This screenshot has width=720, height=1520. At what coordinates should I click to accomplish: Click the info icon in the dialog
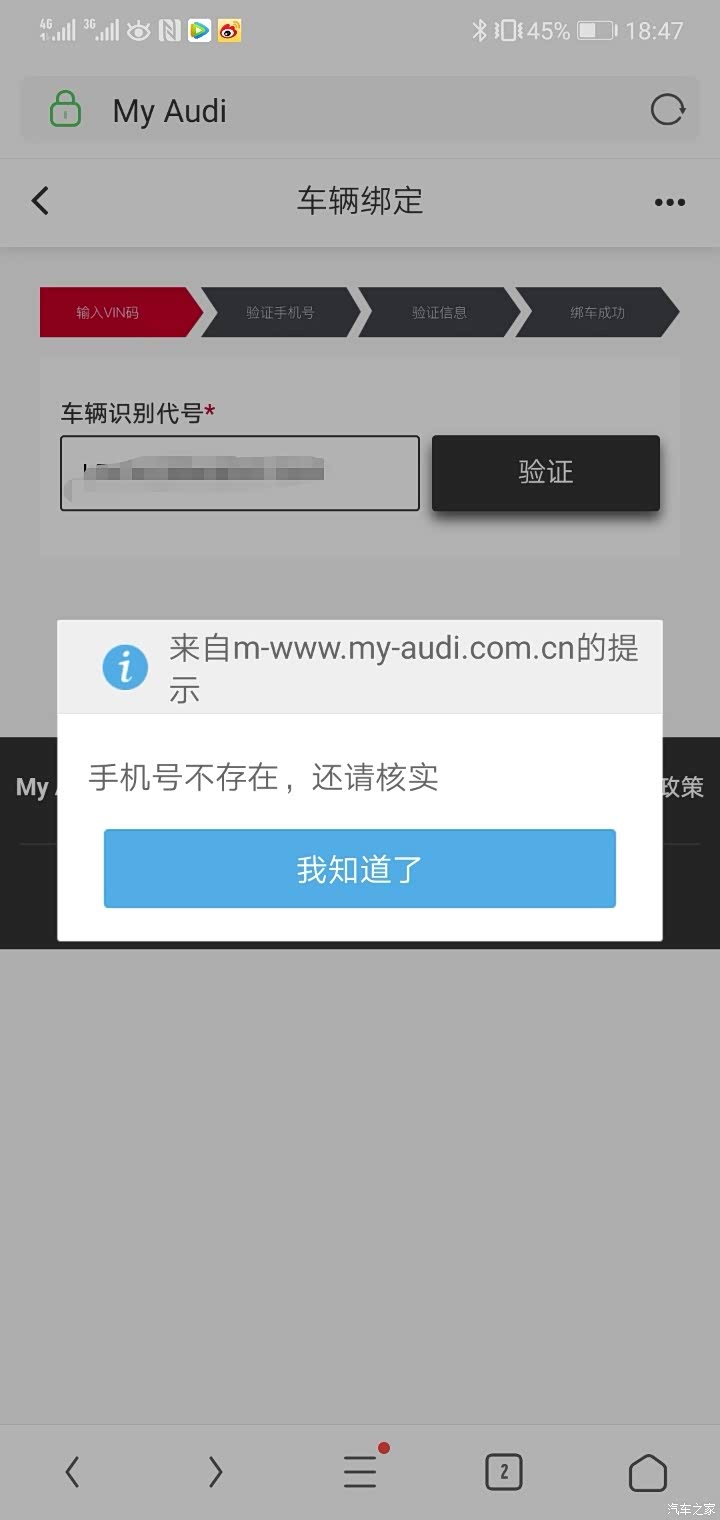pos(125,667)
